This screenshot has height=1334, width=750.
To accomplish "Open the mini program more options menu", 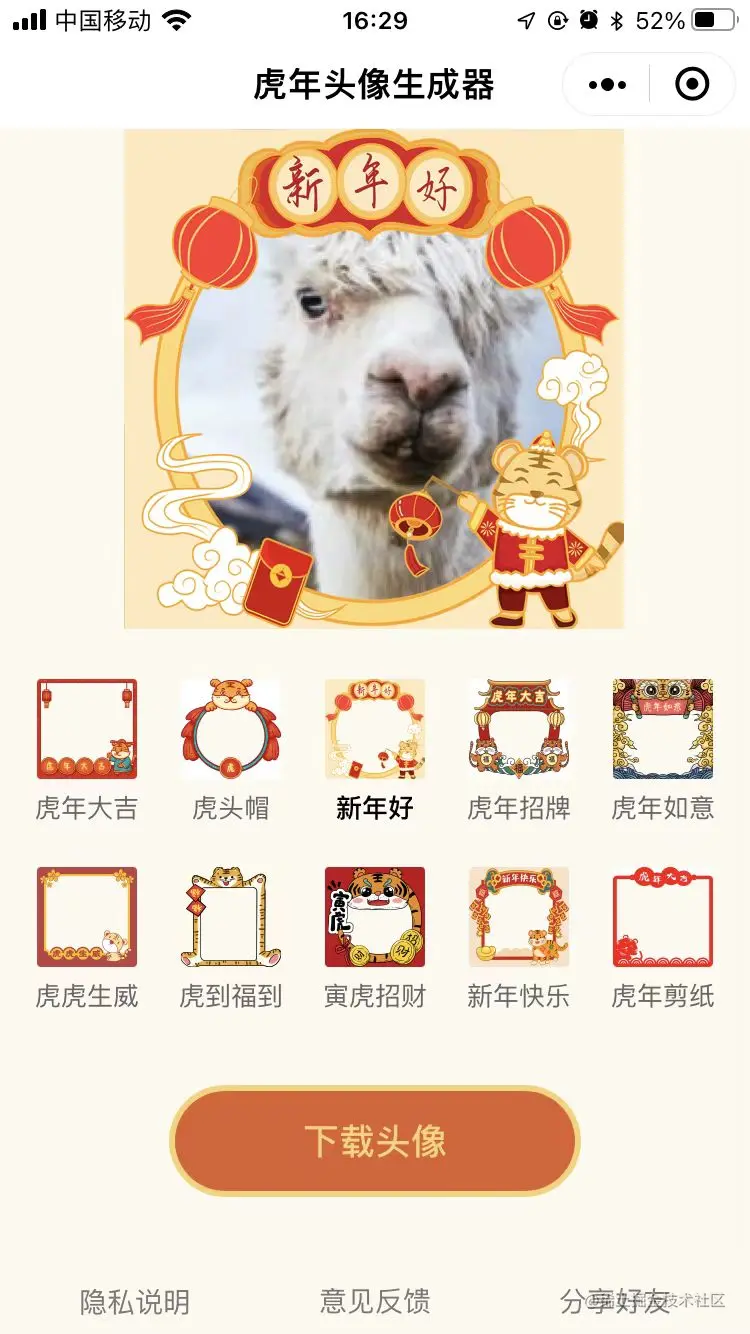I will pyautogui.click(x=607, y=85).
